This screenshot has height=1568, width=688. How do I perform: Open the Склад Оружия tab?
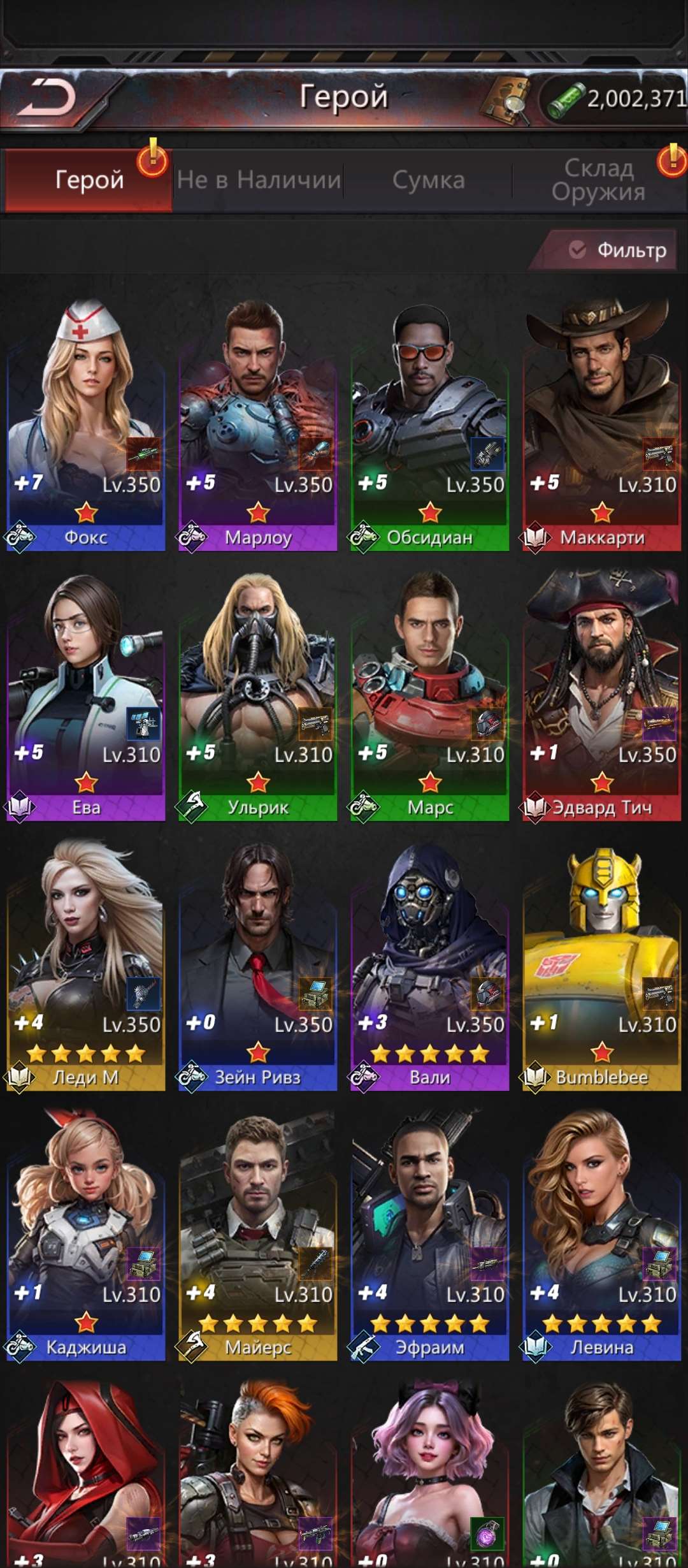[599, 180]
